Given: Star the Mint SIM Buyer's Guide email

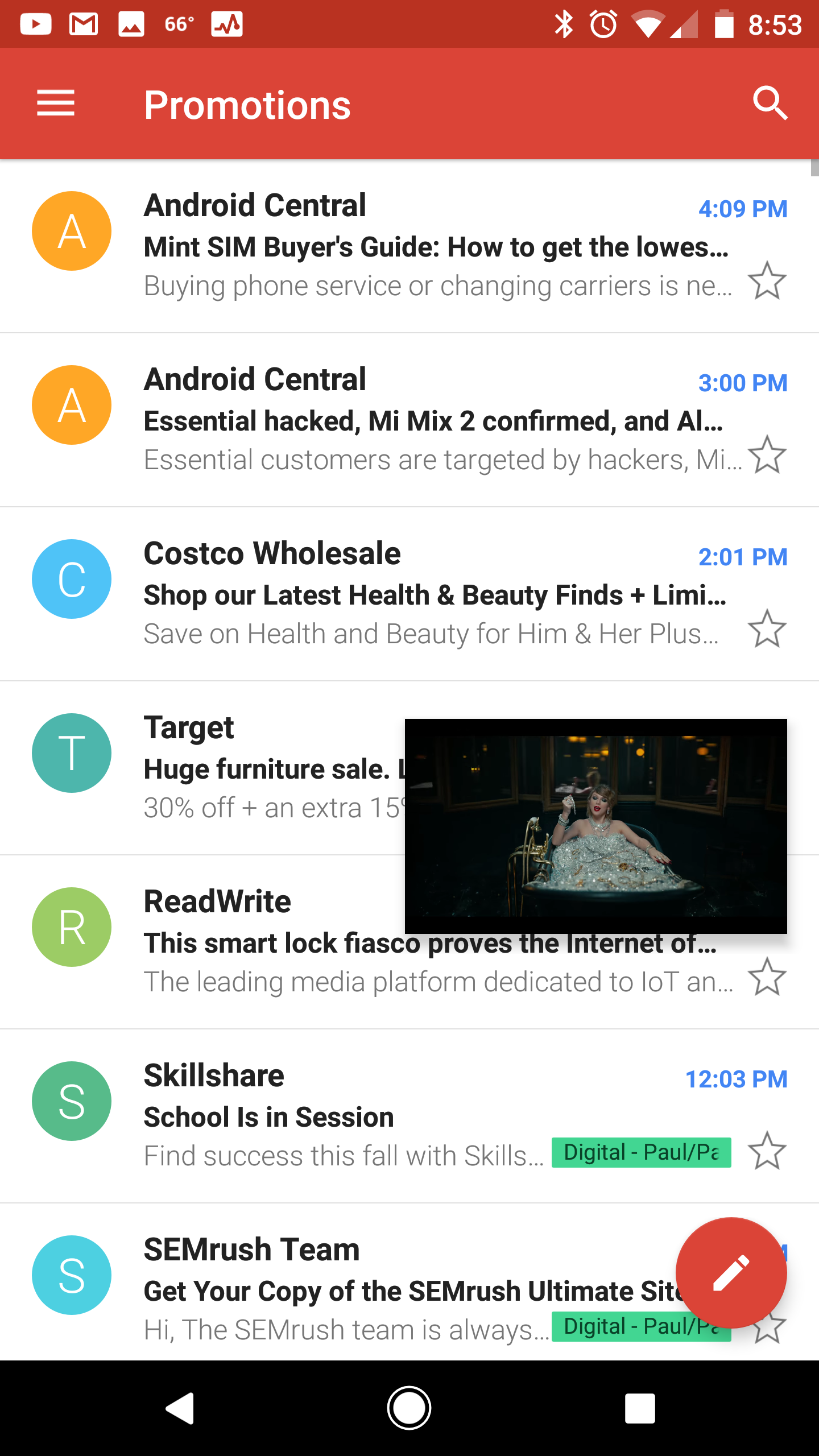Looking at the screenshot, I should pyautogui.click(x=767, y=281).
